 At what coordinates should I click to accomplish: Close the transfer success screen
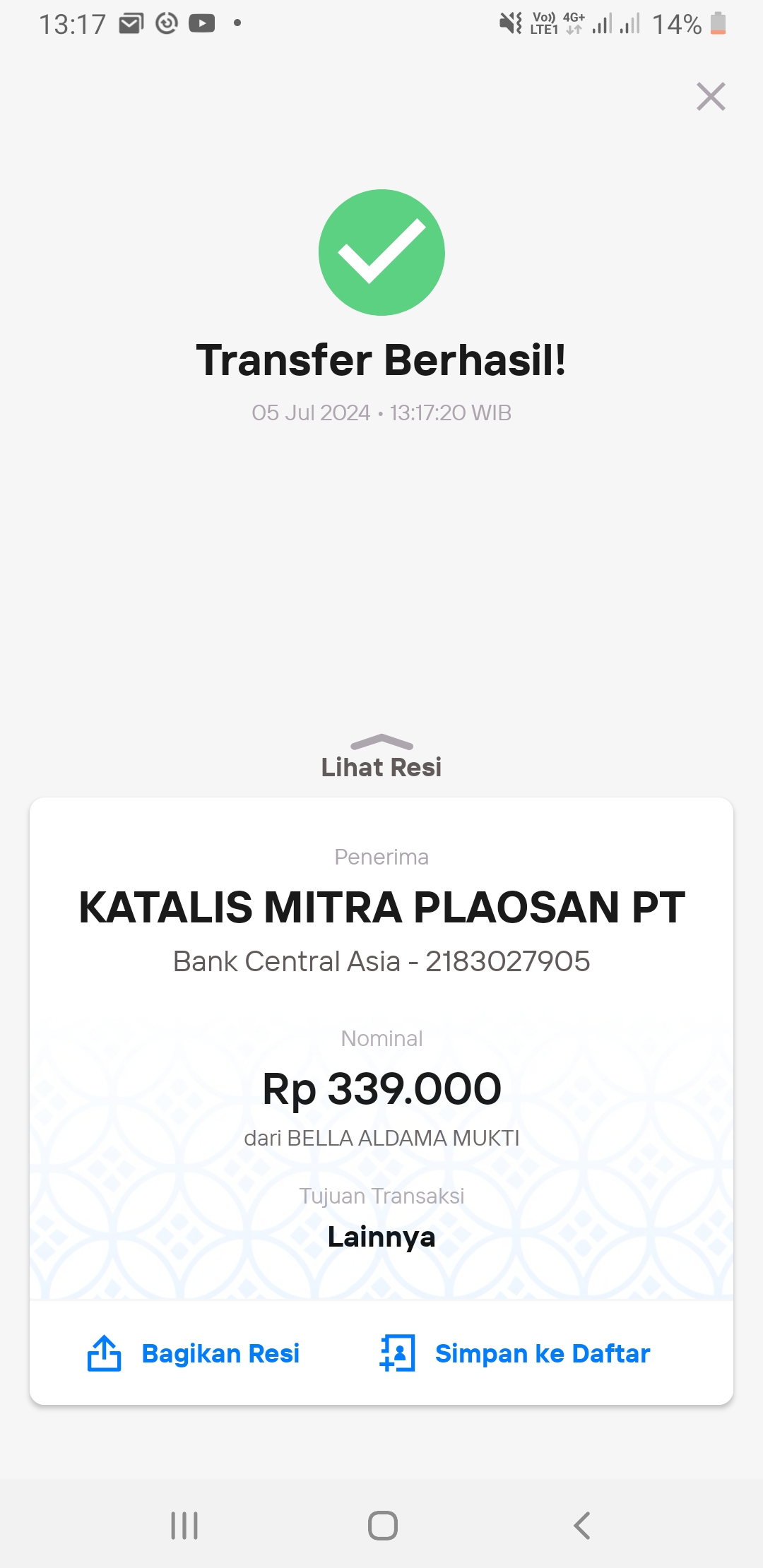coord(711,97)
